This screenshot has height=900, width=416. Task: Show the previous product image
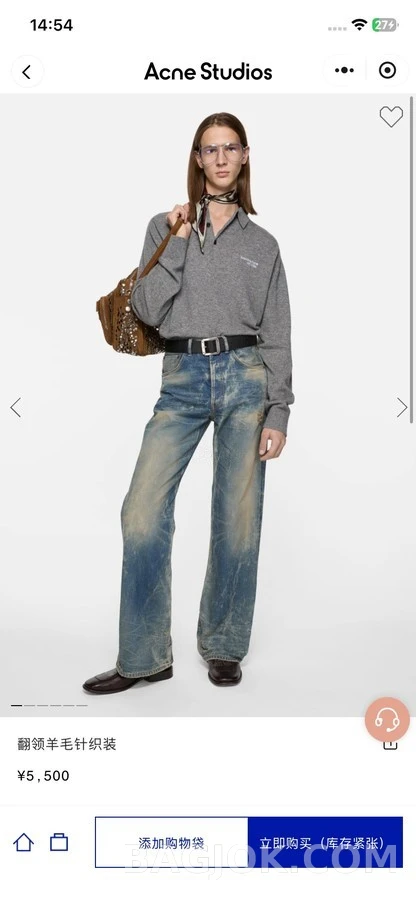(15, 407)
